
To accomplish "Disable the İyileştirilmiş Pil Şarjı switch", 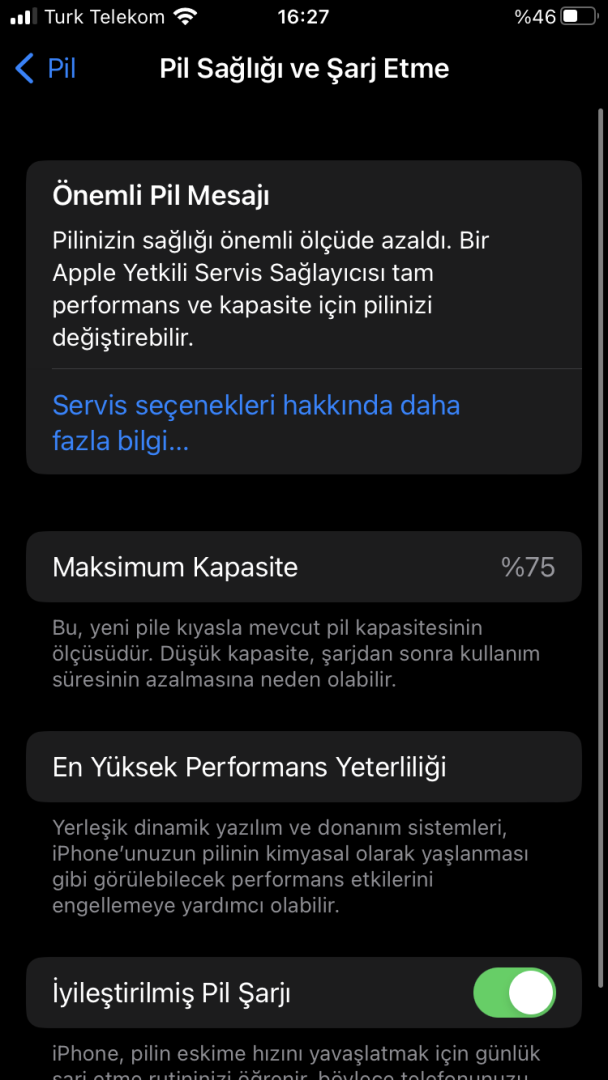I will [x=514, y=993].
